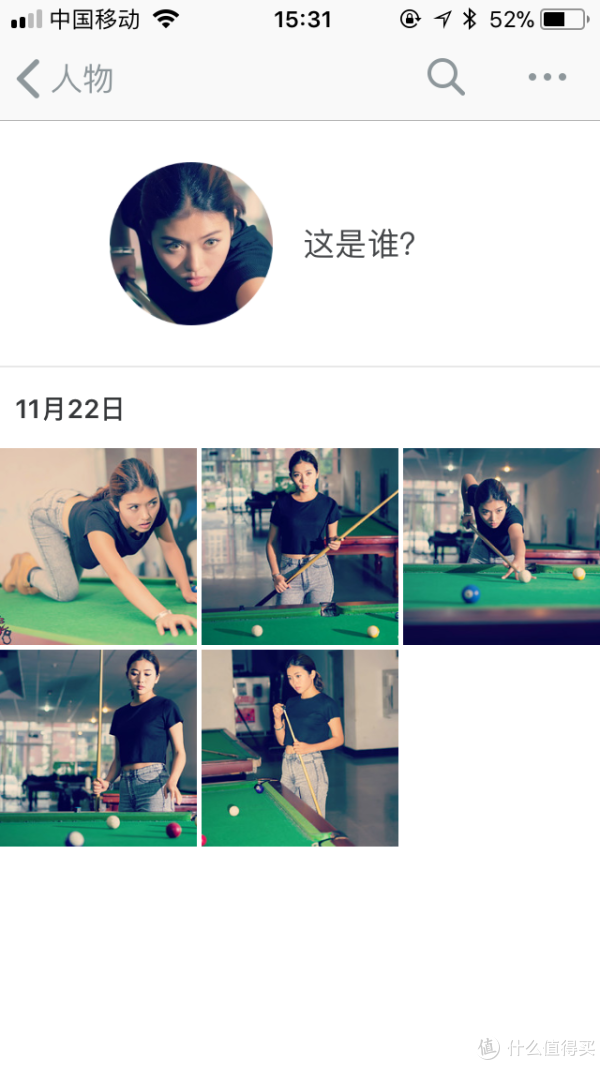This screenshot has height=1065, width=600.
Task: Open photo of woman aiming at blue ball
Action: [x=501, y=546]
